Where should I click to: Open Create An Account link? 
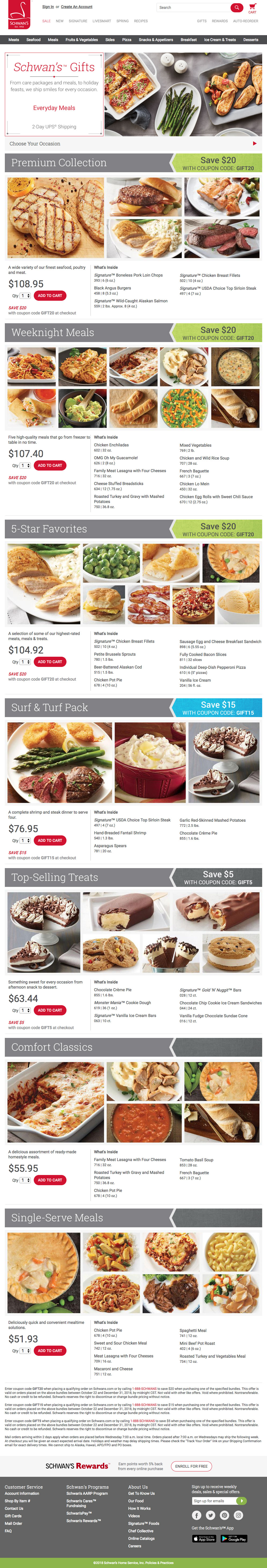(x=77, y=7)
